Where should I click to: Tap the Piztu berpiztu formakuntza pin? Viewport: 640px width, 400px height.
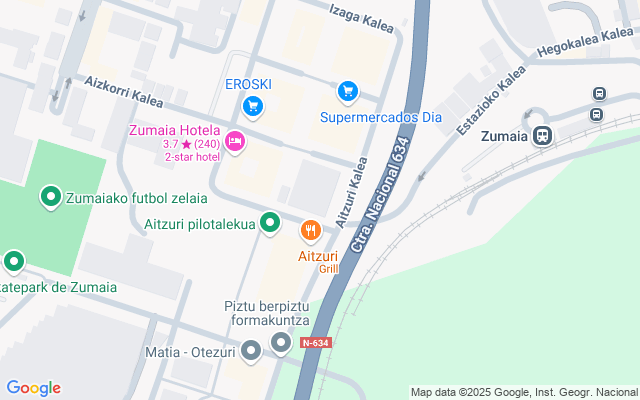[x=281, y=343]
